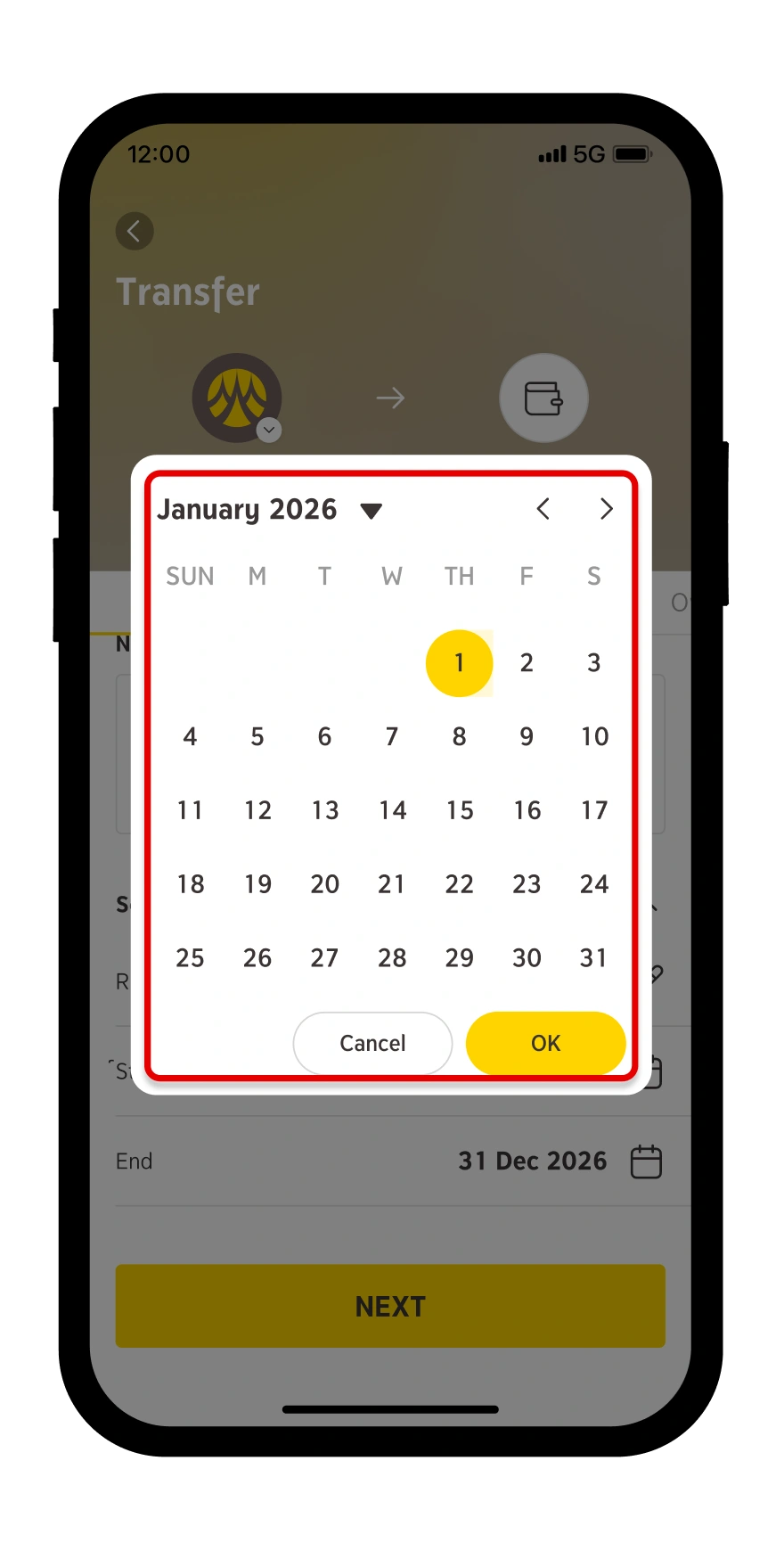Select January 31
This screenshot has width=784, height=1551.
pos(594,958)
